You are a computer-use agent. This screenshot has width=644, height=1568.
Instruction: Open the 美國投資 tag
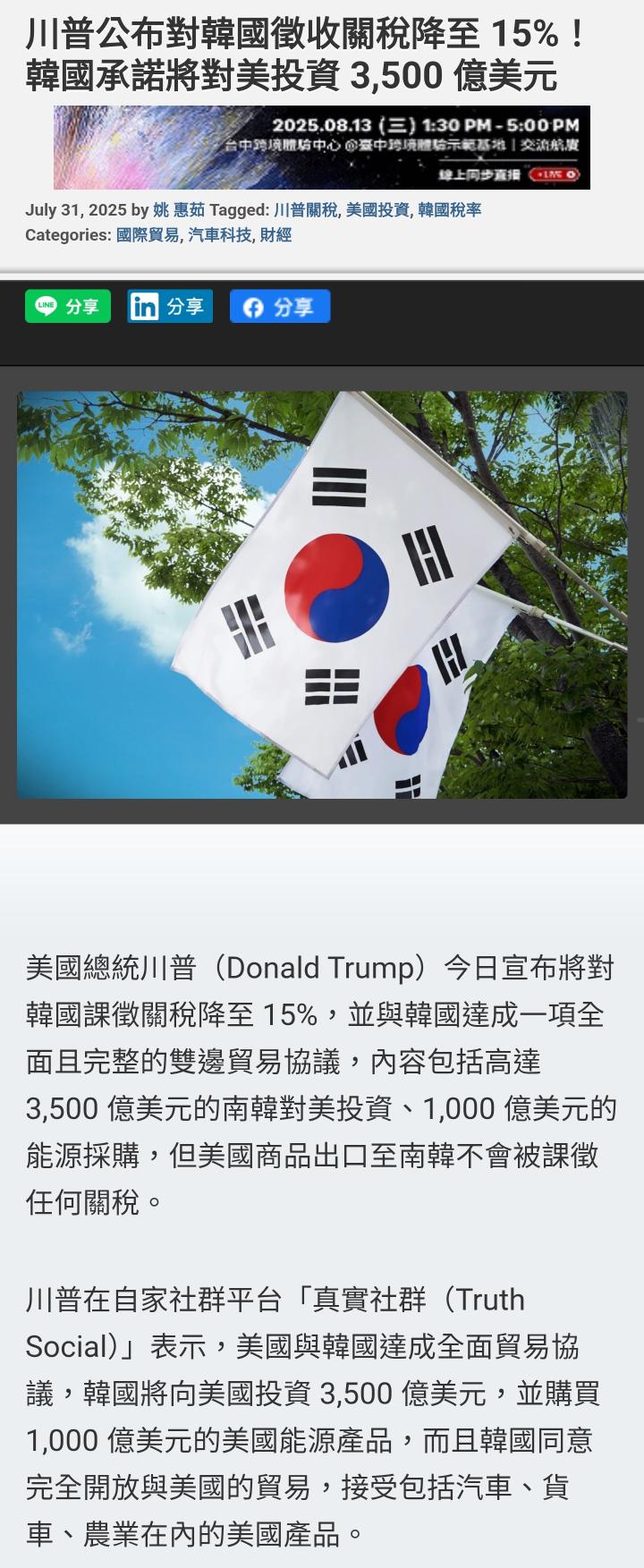[x=377, y=210]
